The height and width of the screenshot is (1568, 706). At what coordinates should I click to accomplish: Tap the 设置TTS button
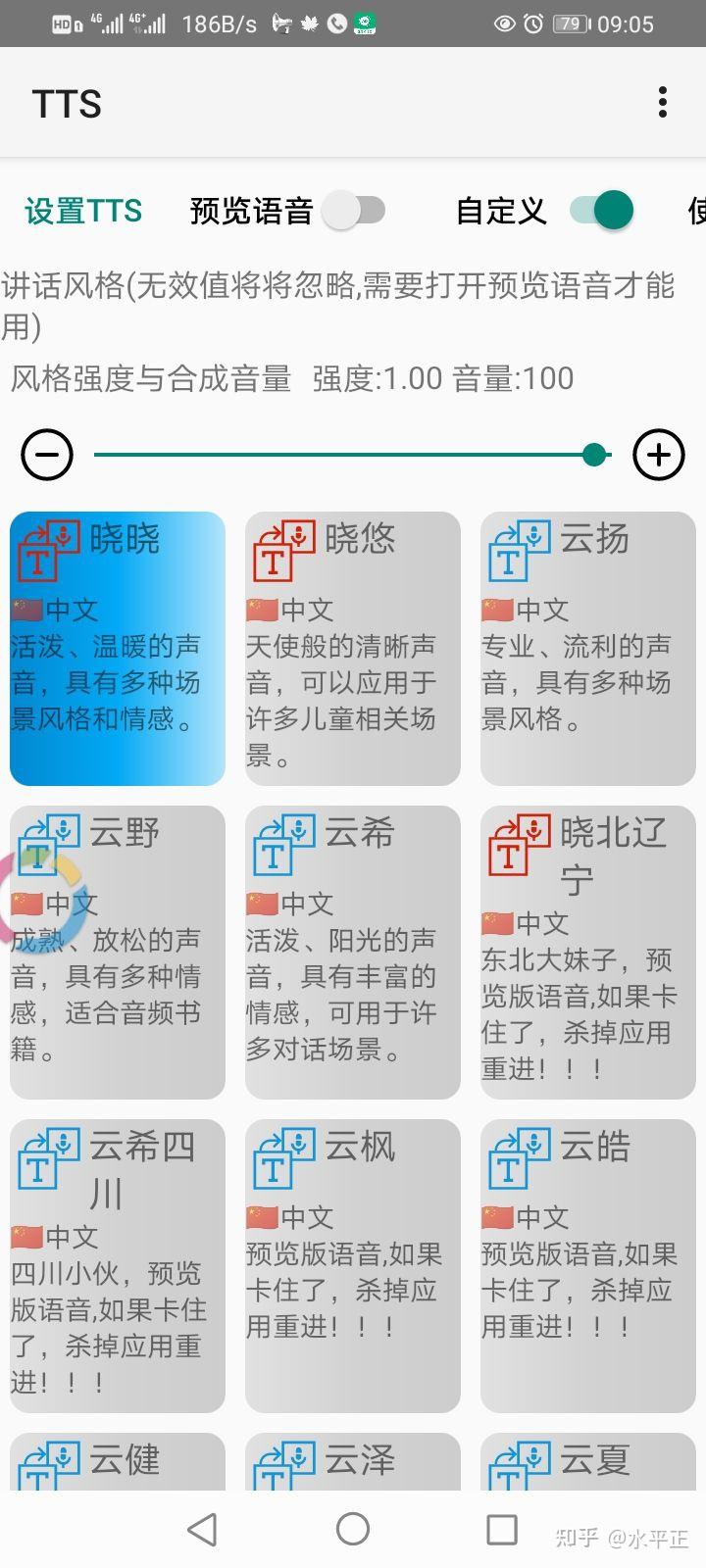(83, 211)
